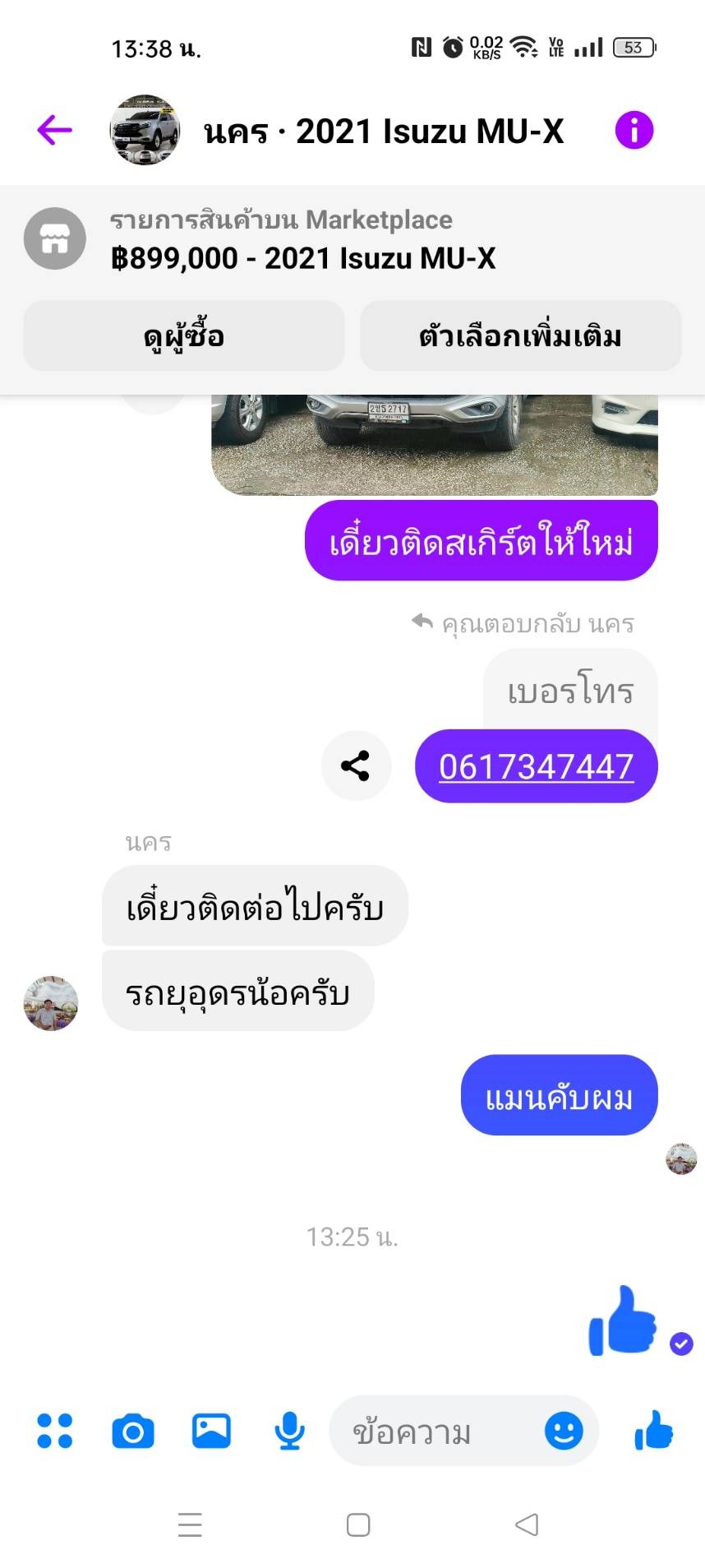Open the Marketplace listing ฿899,000 Isuzu MU-X
Viewport: 705px width, 1568px height.
coord(302,240)
